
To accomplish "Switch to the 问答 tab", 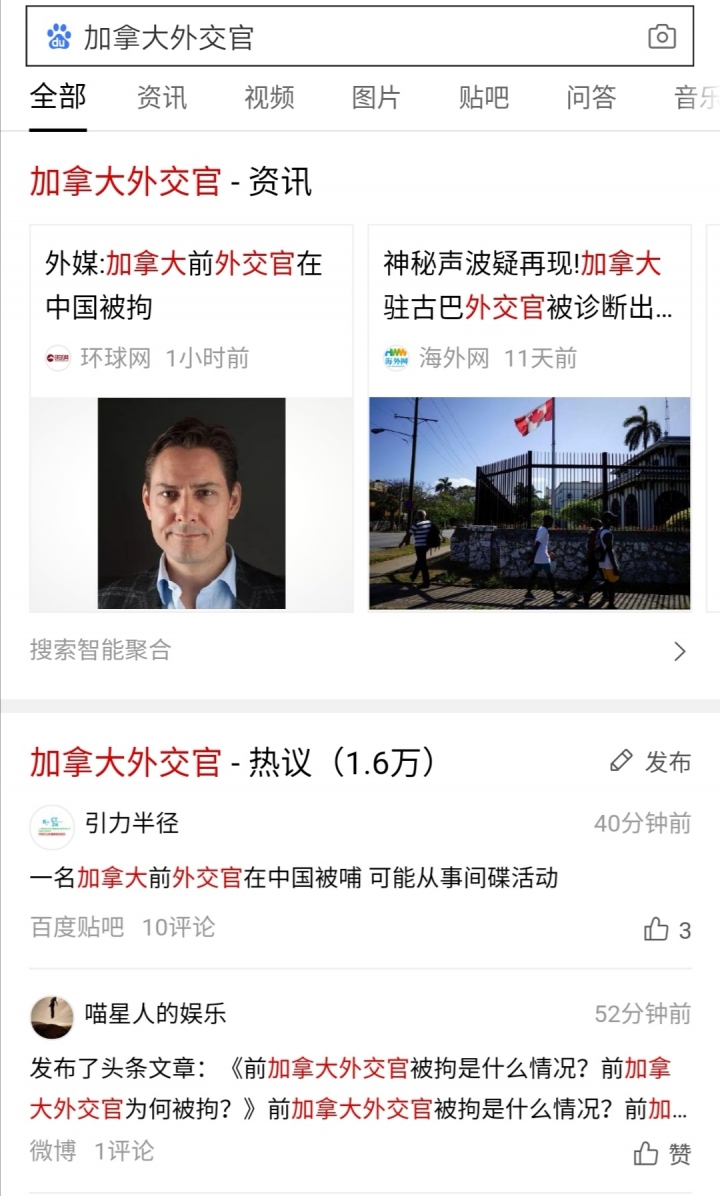I will [x=591, y=98].
